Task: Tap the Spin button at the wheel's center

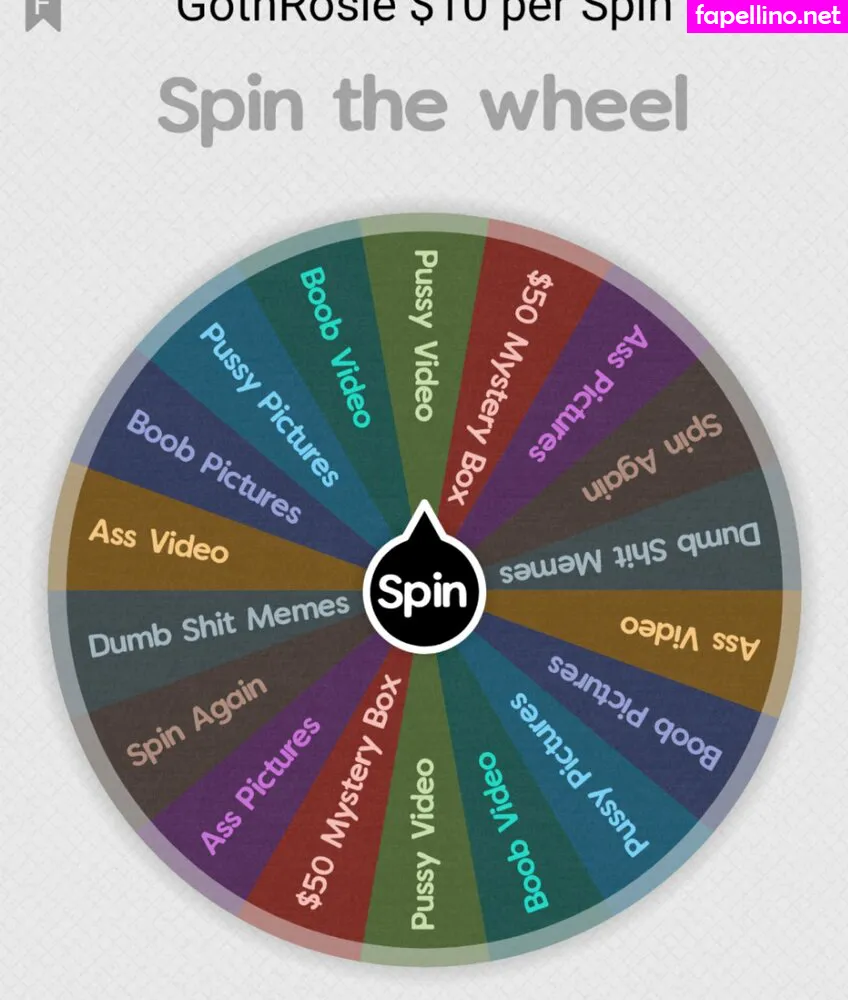Action: coord(423,592)
